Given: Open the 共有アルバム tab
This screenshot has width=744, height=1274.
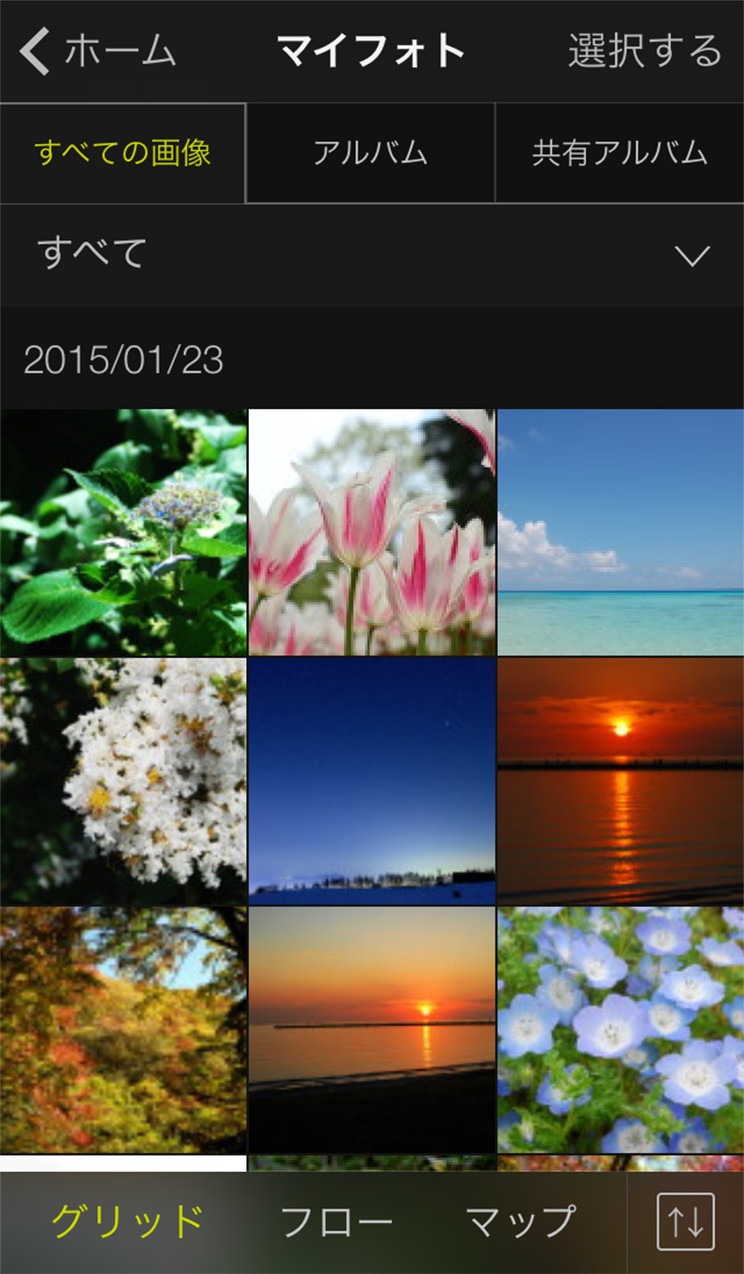Looking at the screenshot, I should click(620, 153).
